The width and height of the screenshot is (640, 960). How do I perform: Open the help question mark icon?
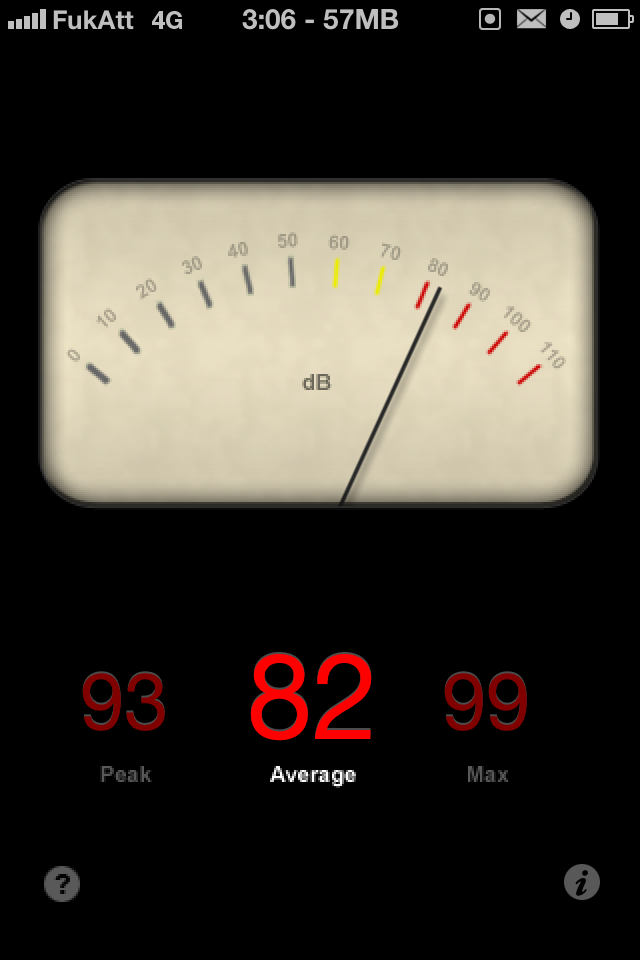62,883
